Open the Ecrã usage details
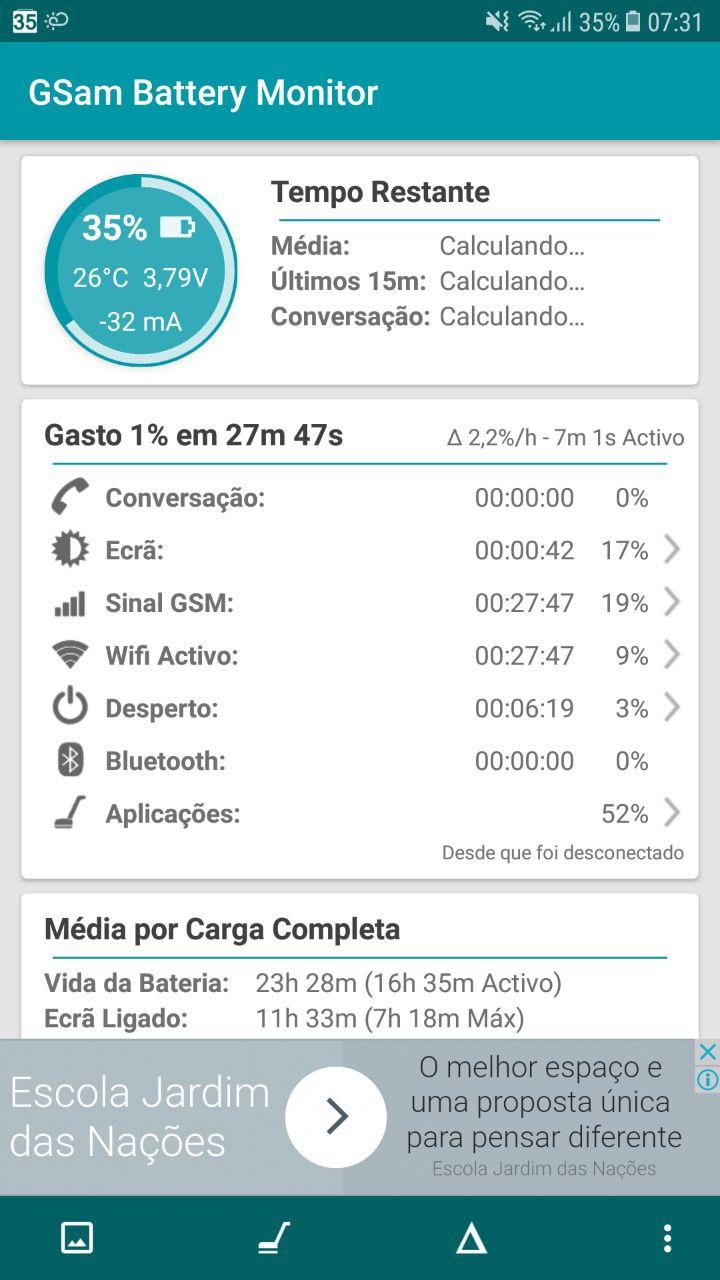 360,550
